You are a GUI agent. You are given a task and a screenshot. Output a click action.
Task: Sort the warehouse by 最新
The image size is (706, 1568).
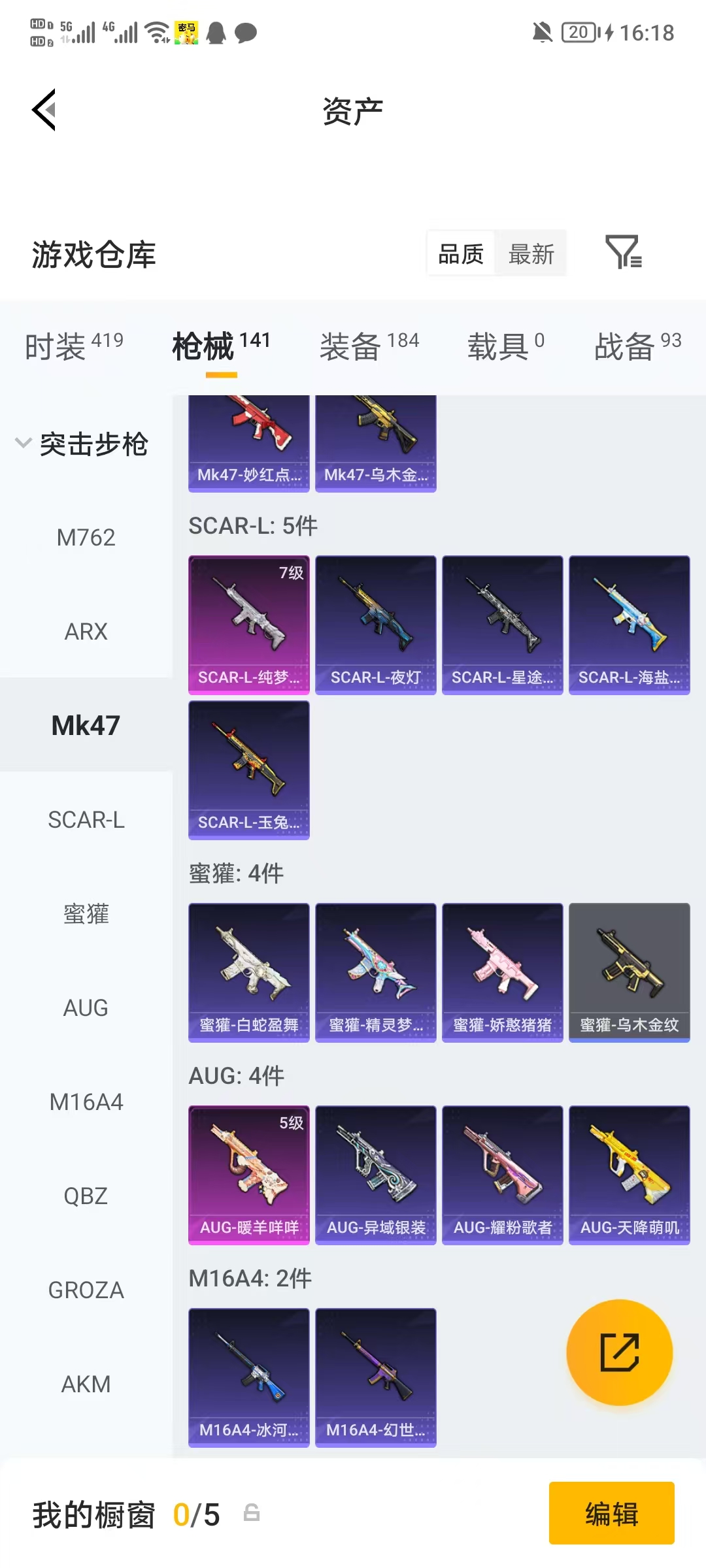531,254
